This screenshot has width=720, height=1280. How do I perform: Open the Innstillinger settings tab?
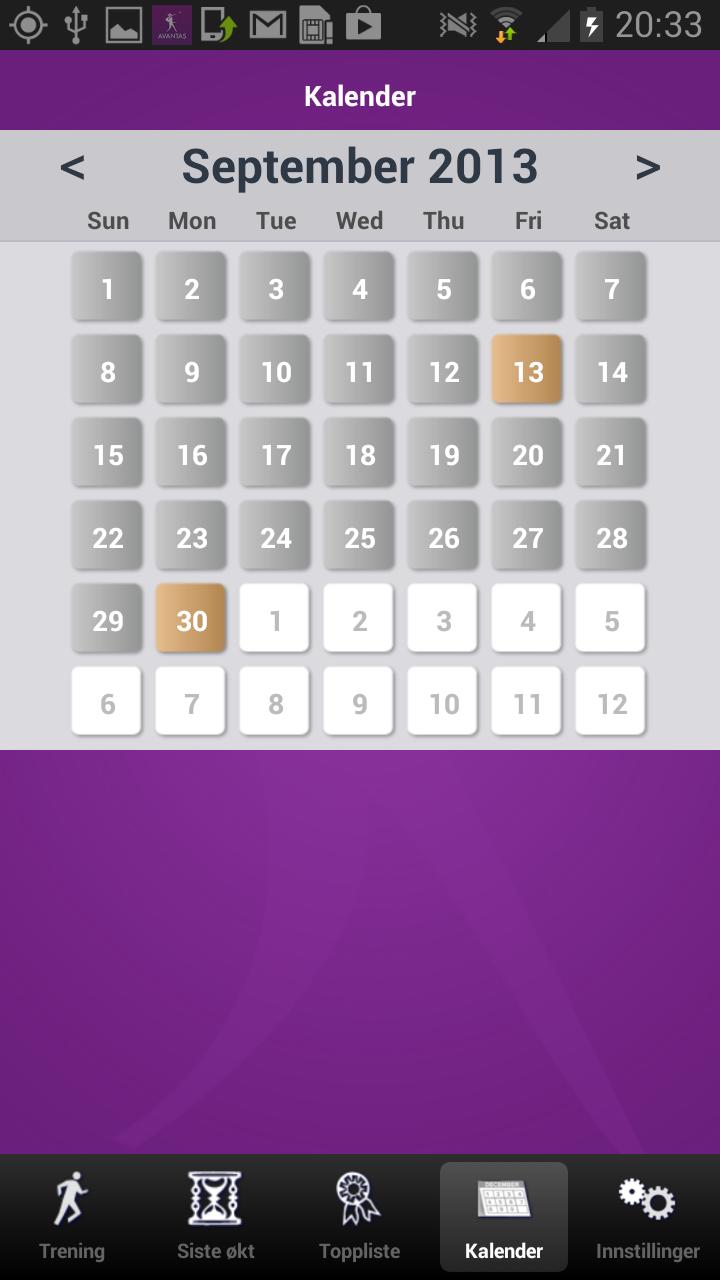(x=647, y=1217)
